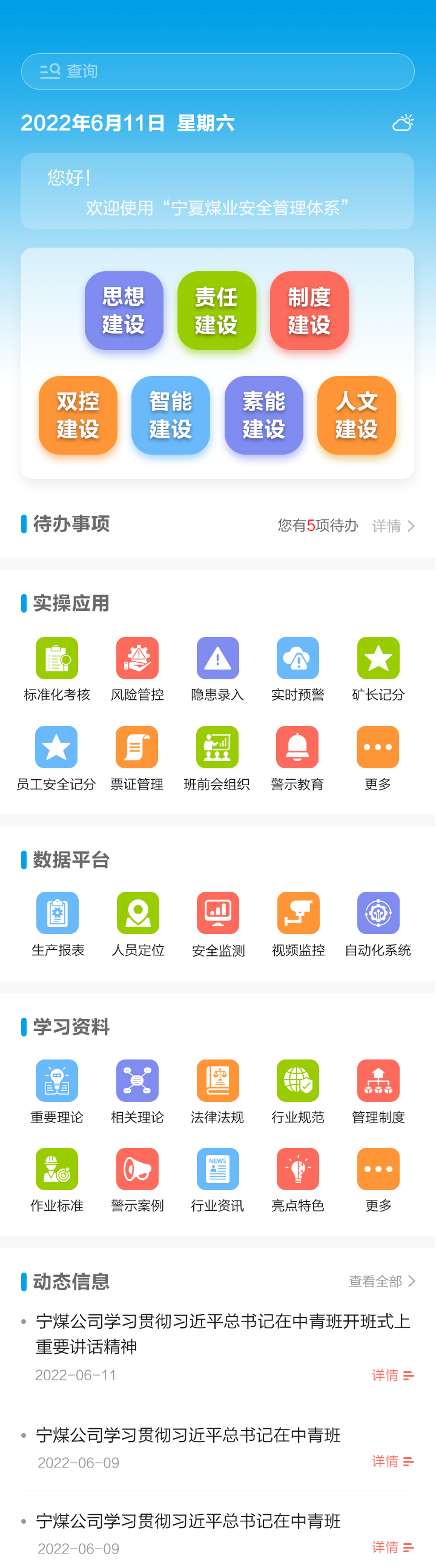Open the weather icon beside the date

point(403,123)
